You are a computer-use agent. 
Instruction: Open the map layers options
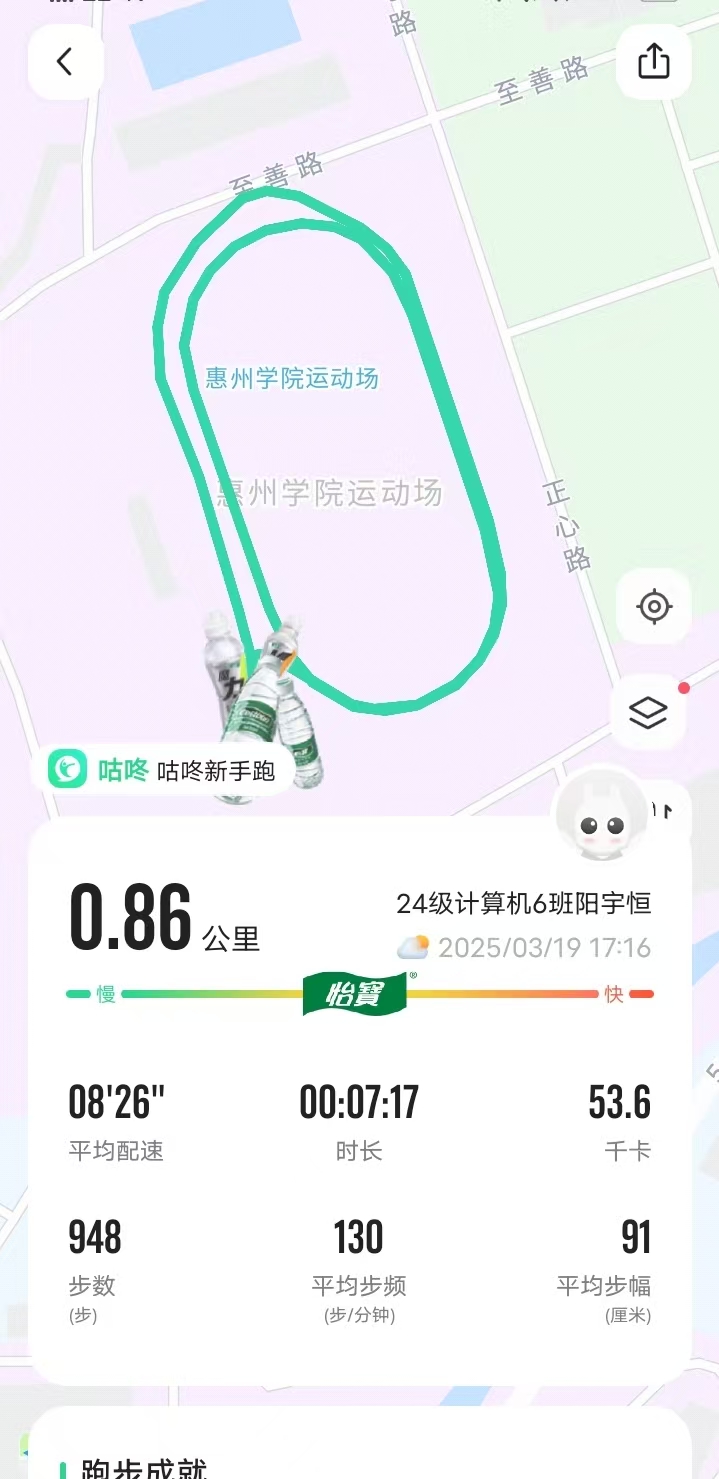pyautogui.click(x=648, y=713)
